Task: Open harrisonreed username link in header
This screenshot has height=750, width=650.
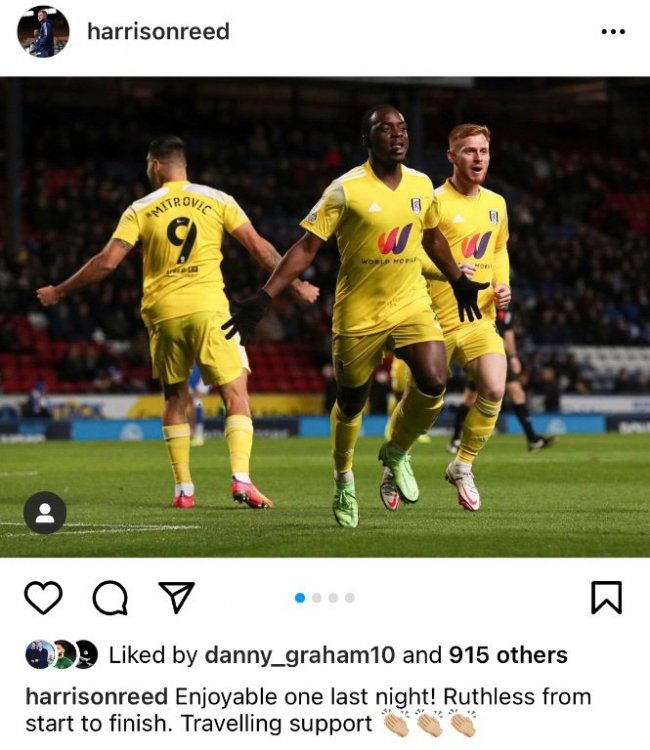Action: 158,32
